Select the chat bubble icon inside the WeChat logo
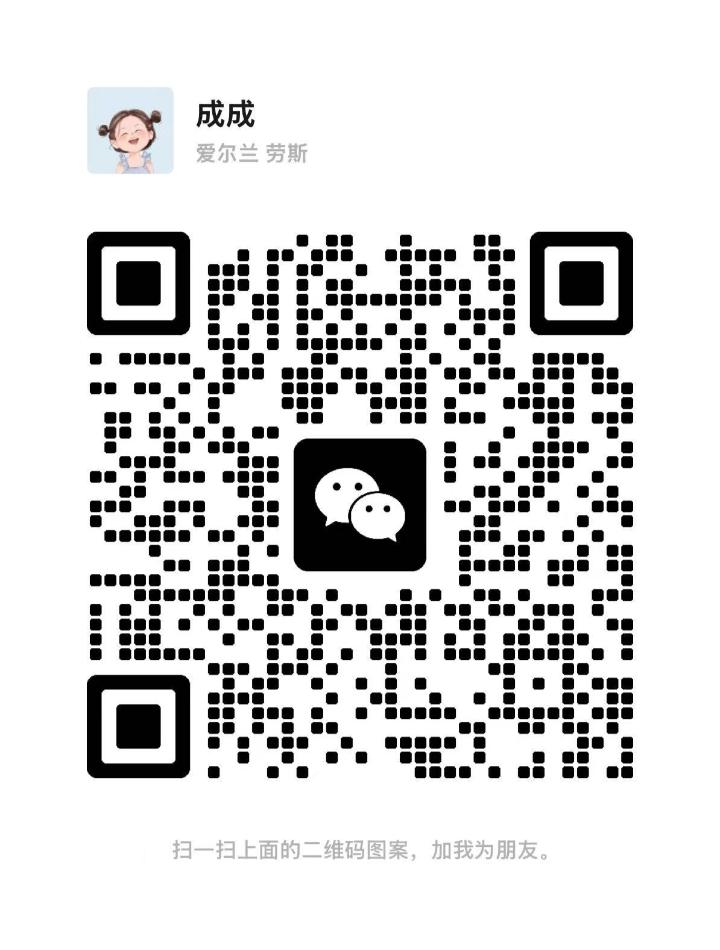Screen dimensions: 720x950 [345, 490]
